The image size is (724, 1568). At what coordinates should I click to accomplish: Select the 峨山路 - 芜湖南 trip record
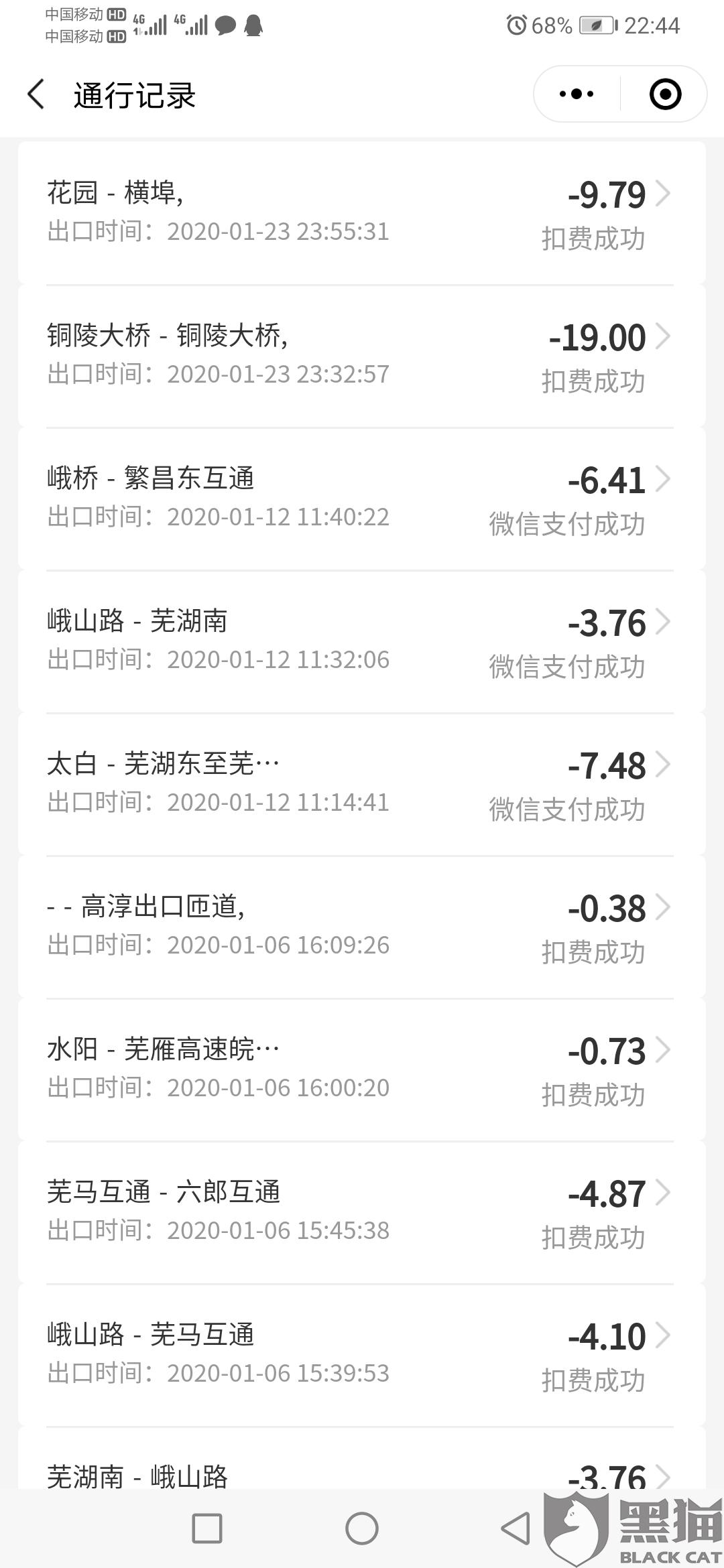tap(362, 641)
